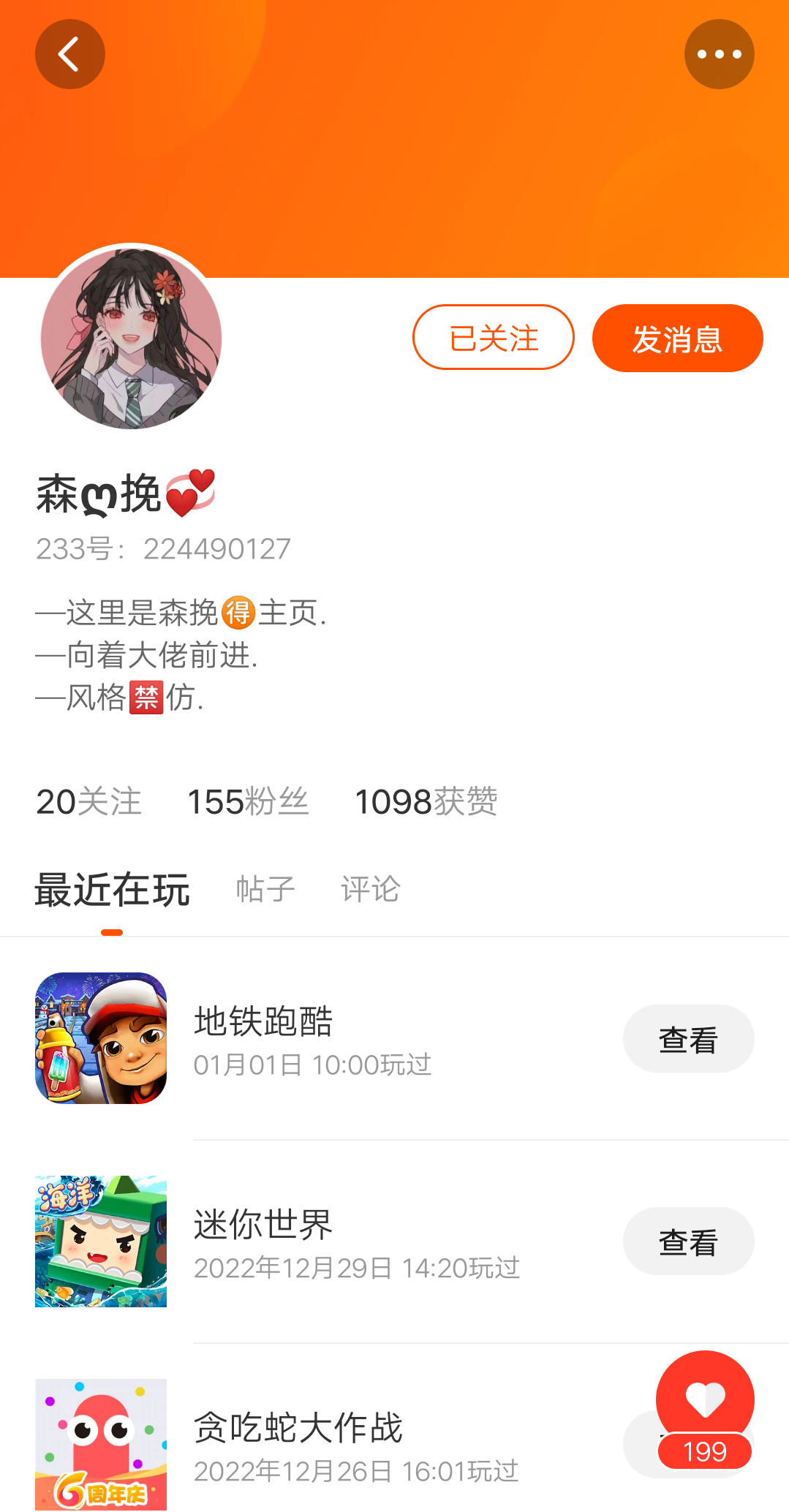Tap the 已关注 button to unfollow

(x=493, y=338)
